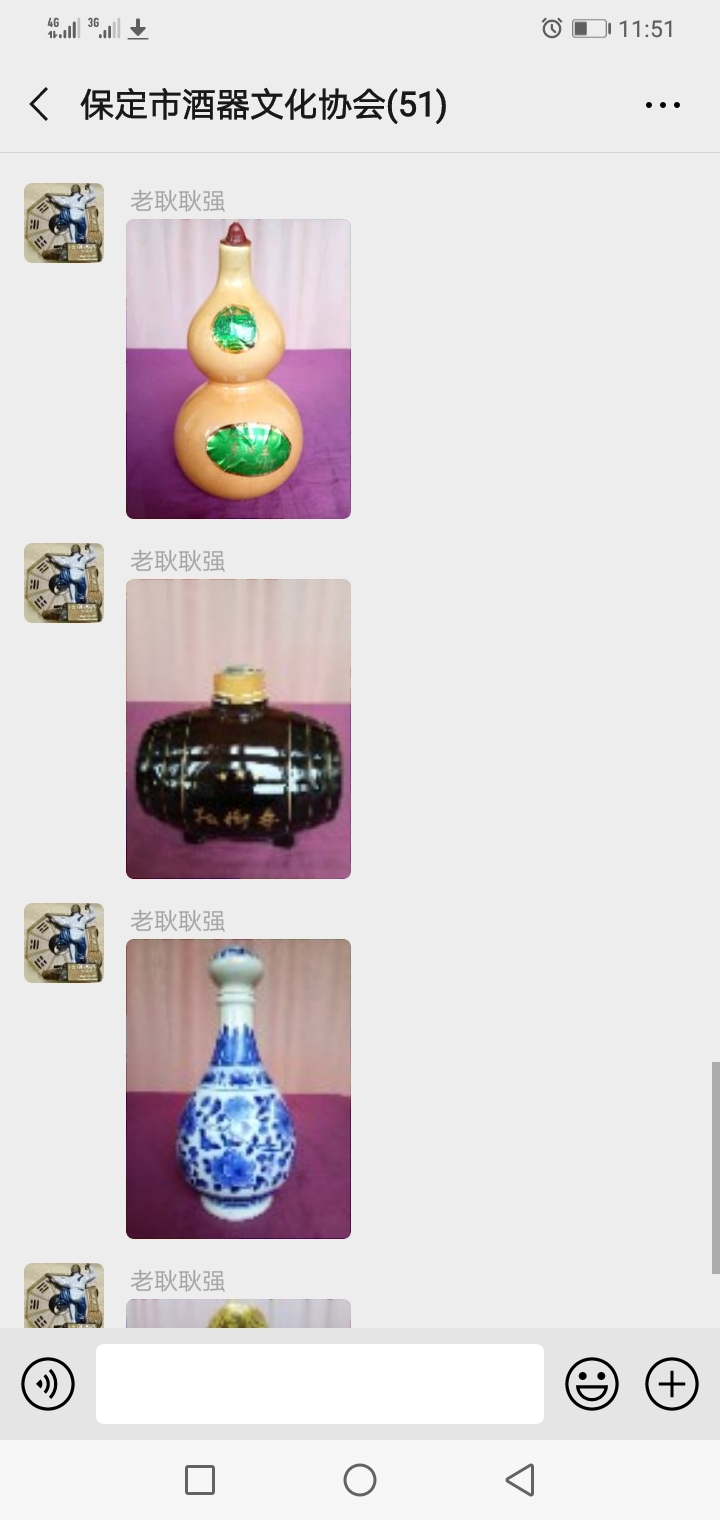Switch to voice message input
Image resolution: width=720 pixels, height=1520 pixels.
pos(48,1384)
